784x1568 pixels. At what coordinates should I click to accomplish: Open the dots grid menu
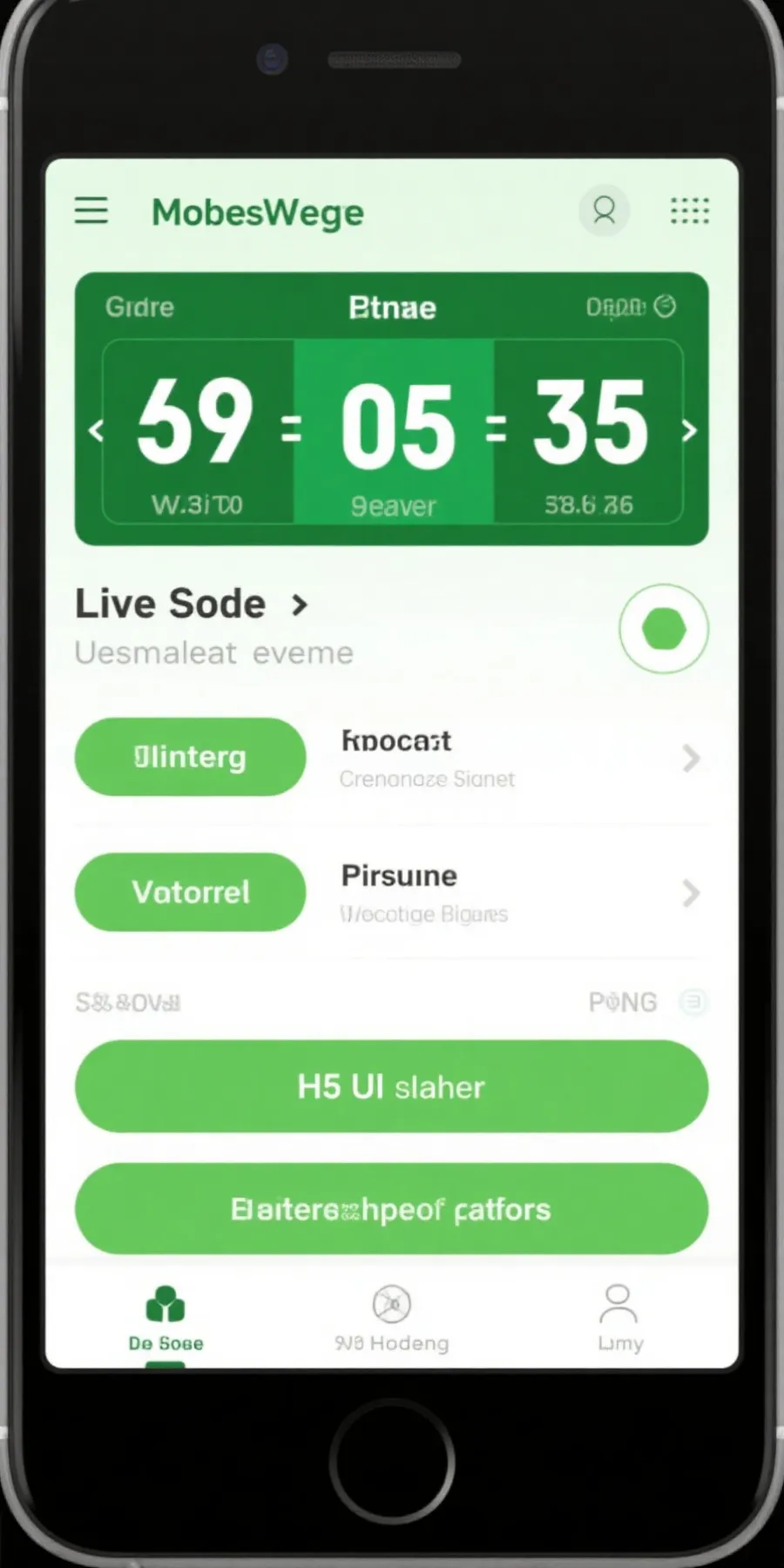689,211
